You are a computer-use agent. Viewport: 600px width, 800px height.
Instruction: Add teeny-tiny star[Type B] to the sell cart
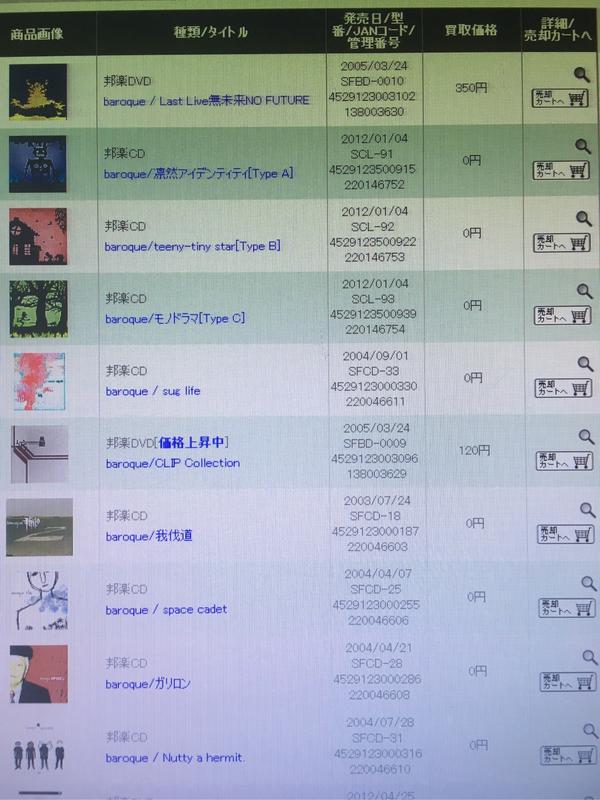pos(560,243)
